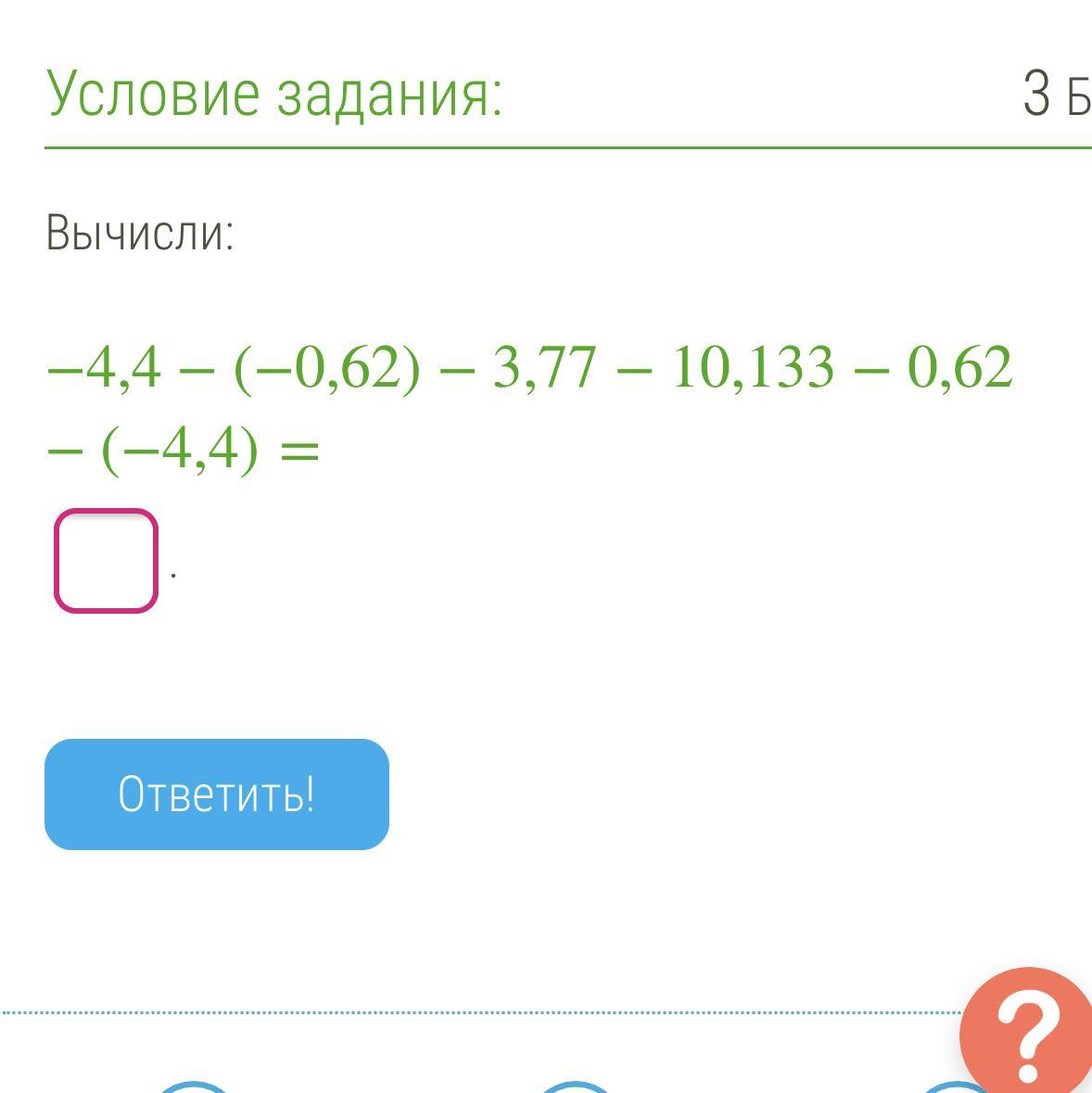
Task: Open the help question mark button
Action: click(x=1029, y=1027)
